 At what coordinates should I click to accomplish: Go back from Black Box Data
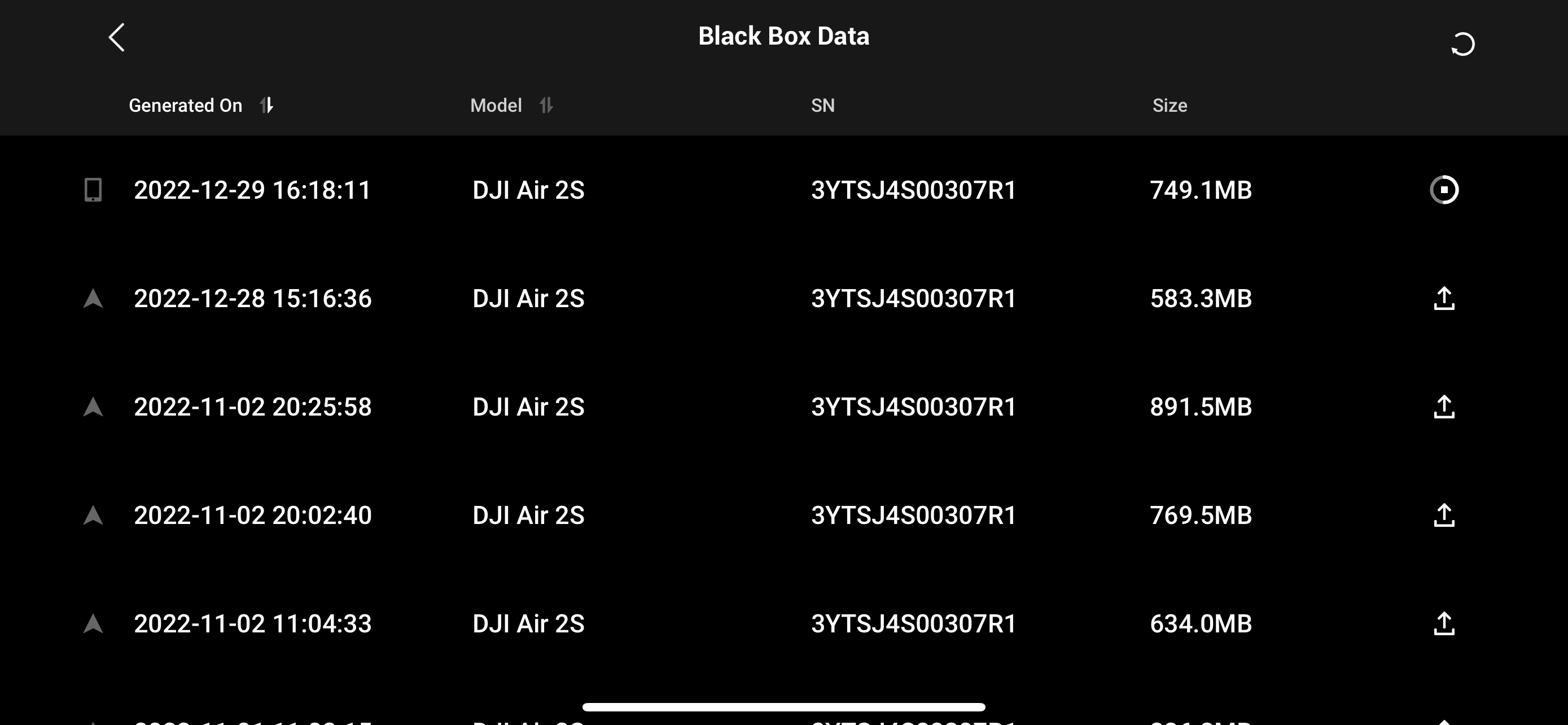(x=116, y=38)
